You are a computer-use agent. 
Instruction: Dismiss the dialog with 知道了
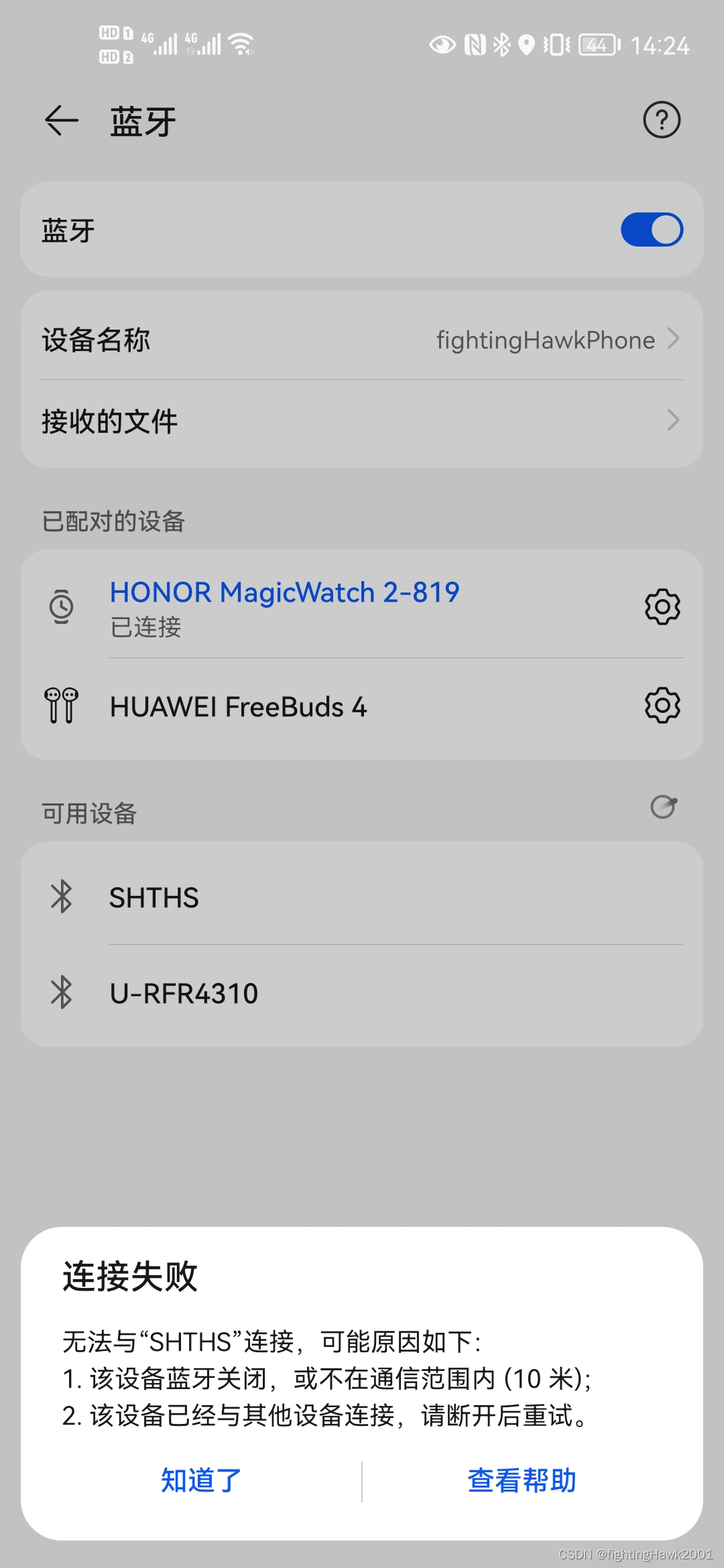click(x=200, y=1480)
